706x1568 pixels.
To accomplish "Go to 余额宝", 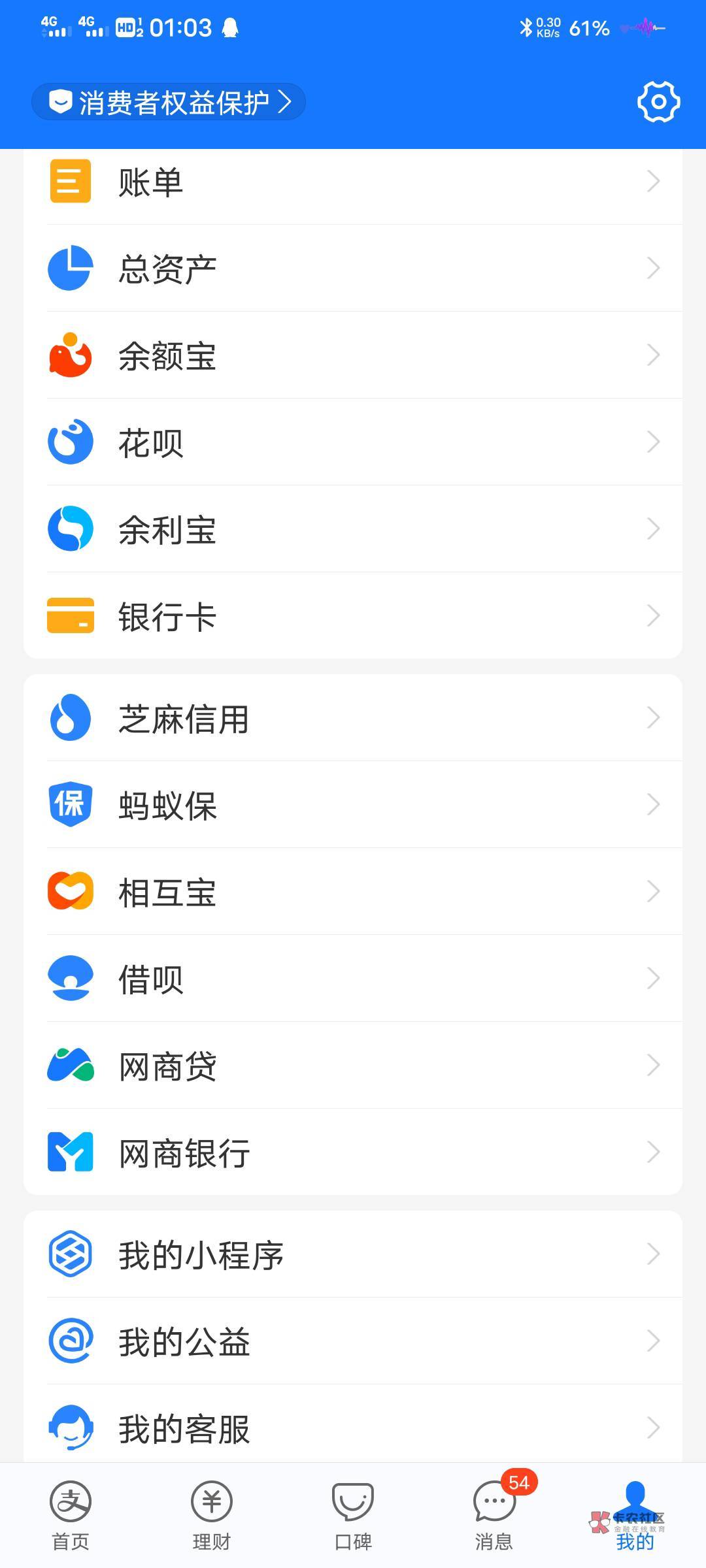I will [353, 355].
